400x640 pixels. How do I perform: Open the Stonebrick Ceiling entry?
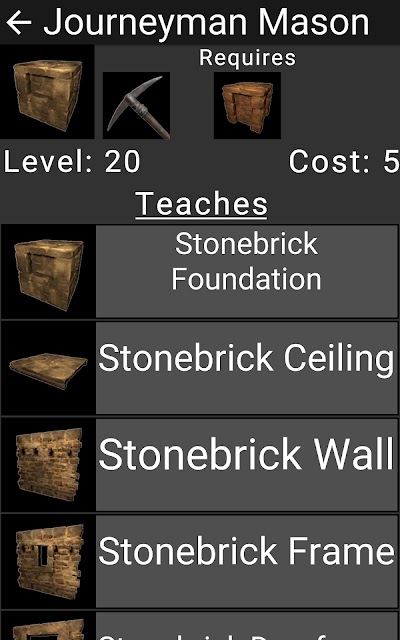(x=200, y=368)
